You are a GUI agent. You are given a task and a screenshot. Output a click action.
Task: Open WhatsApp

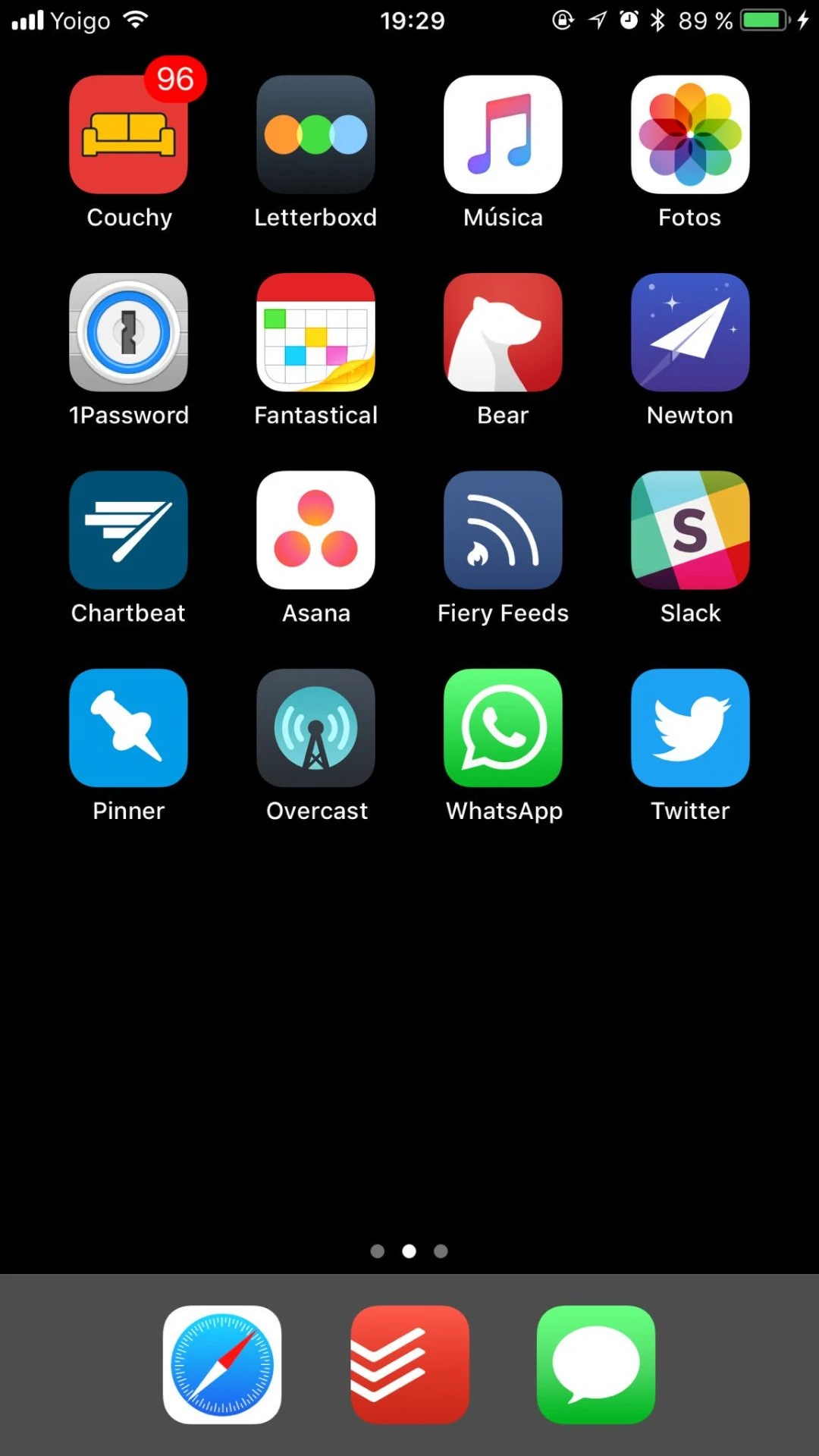point(503,729)
